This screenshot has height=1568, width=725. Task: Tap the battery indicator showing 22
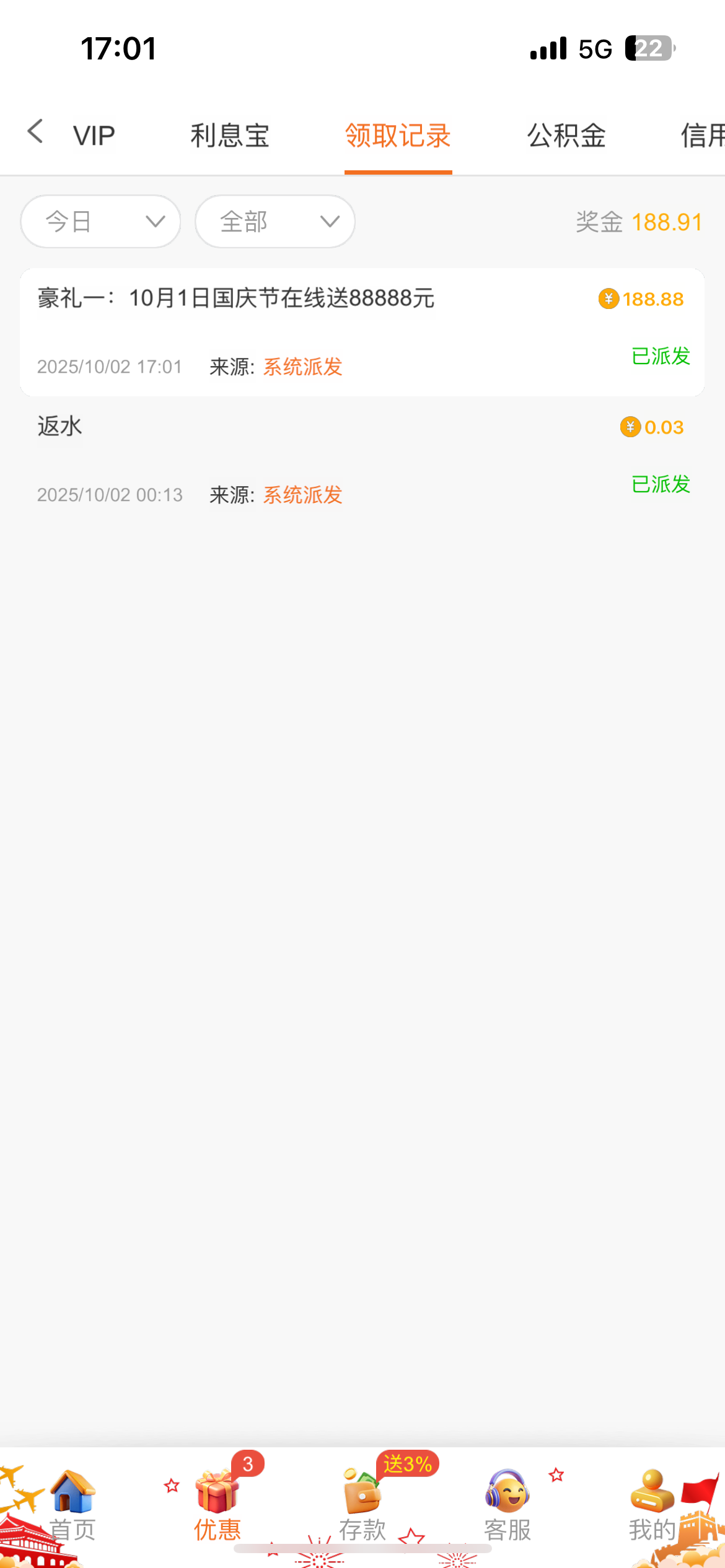click(x=649, y=48)
